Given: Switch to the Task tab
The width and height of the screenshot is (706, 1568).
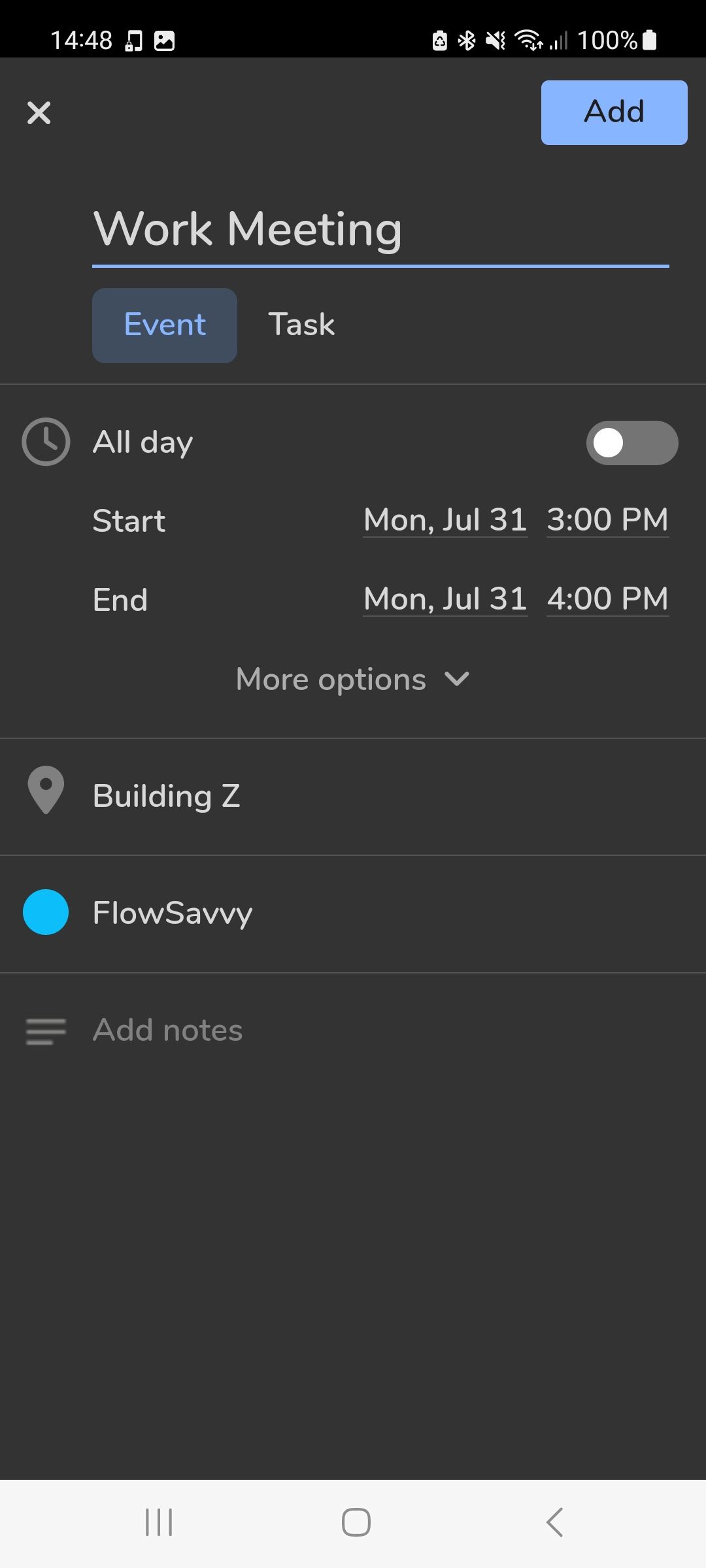Looking at the screenshot, I should pyautogui.click(x=301, y=325).
